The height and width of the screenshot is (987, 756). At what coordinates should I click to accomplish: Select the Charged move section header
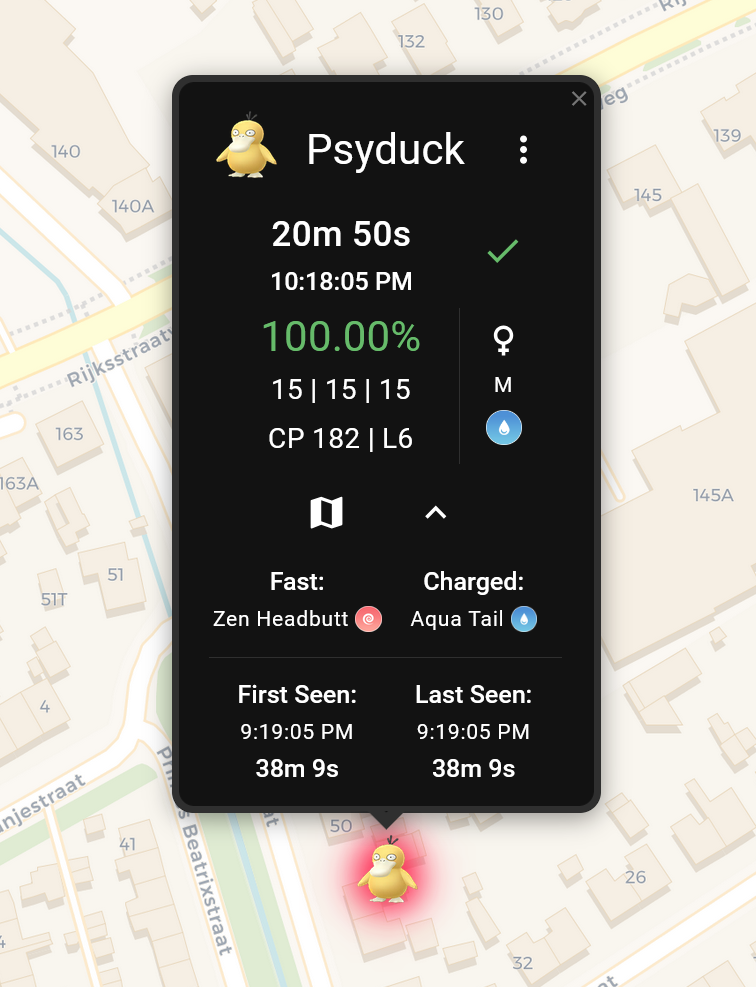[473, 581]
